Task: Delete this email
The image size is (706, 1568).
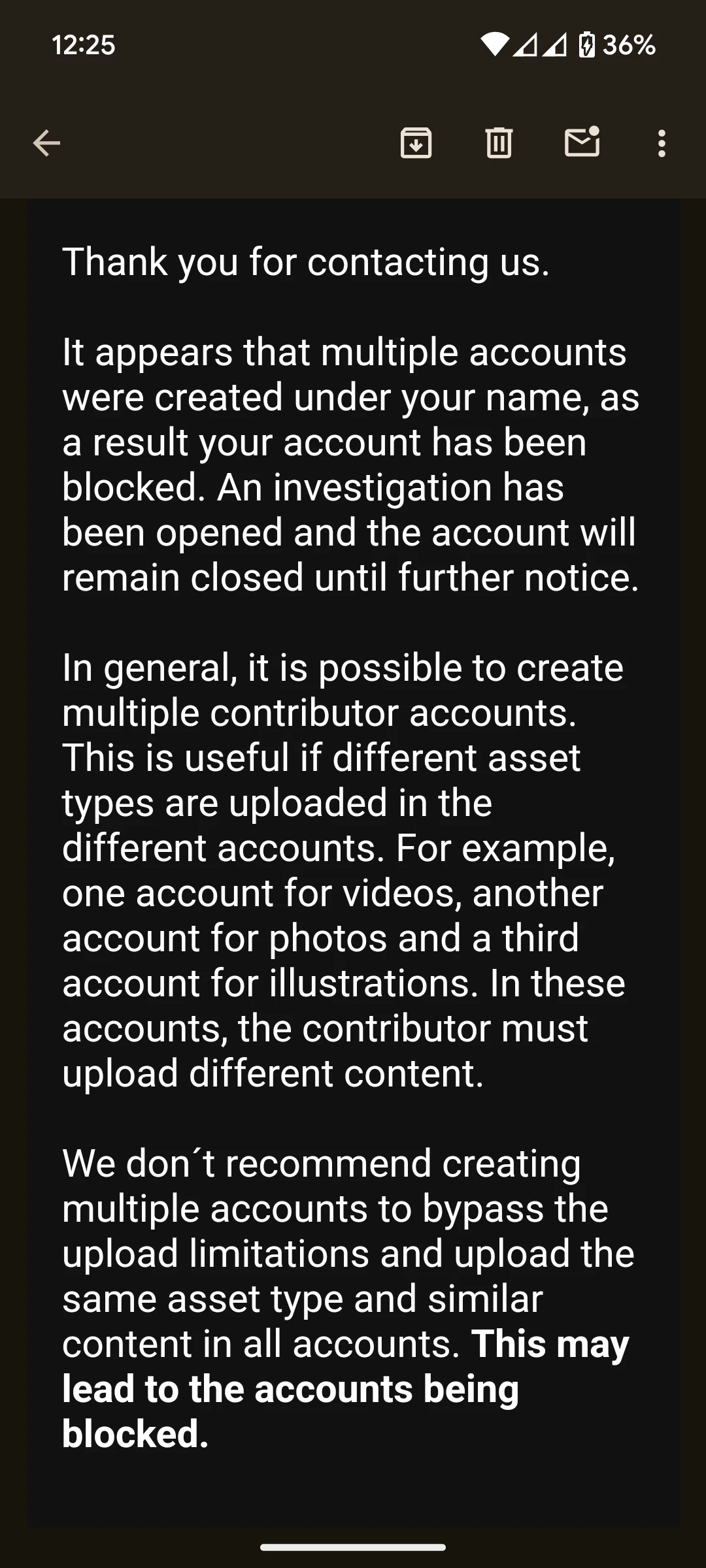Action: coord(499,143)
